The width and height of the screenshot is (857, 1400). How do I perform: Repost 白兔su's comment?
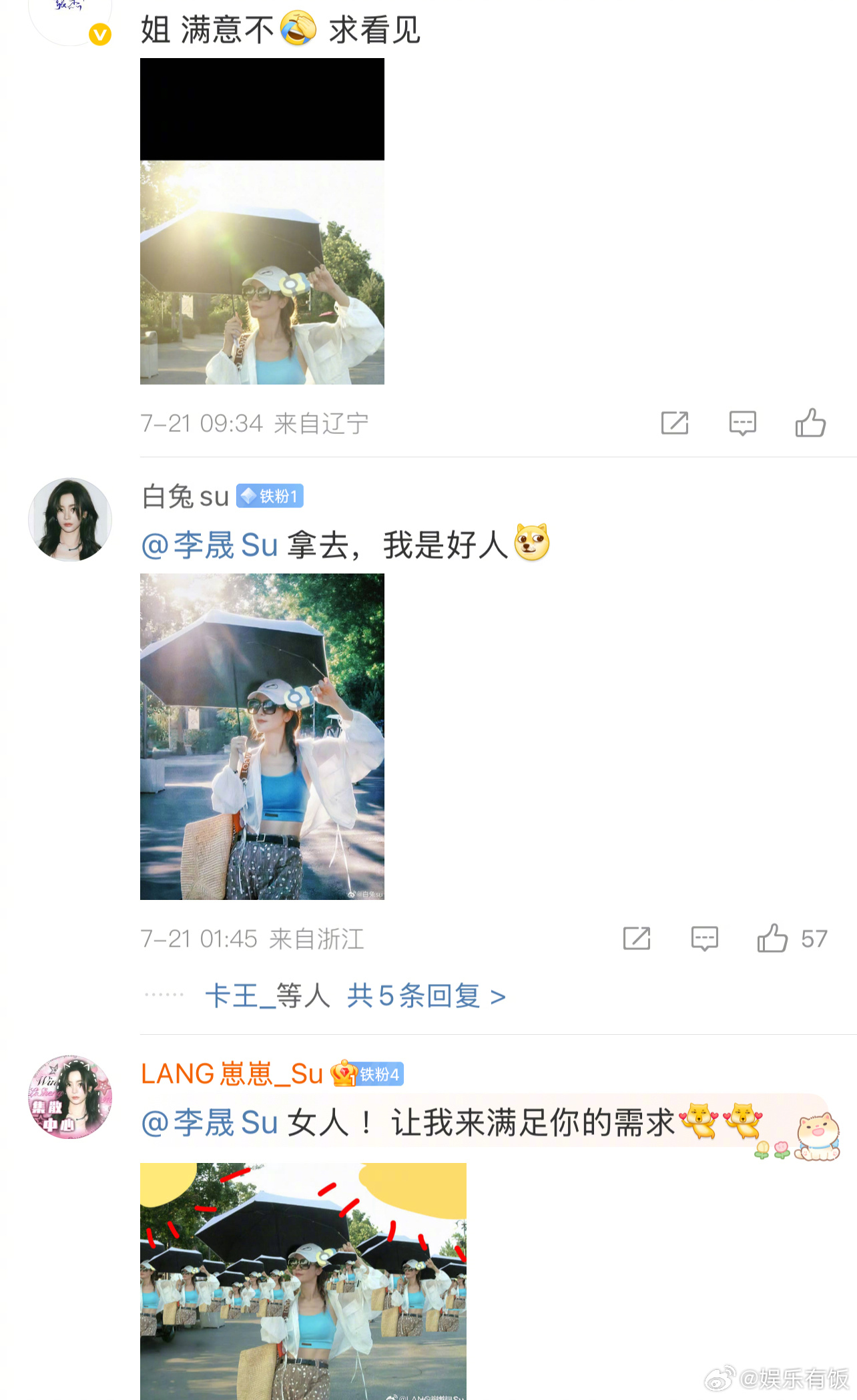point(636,939)
